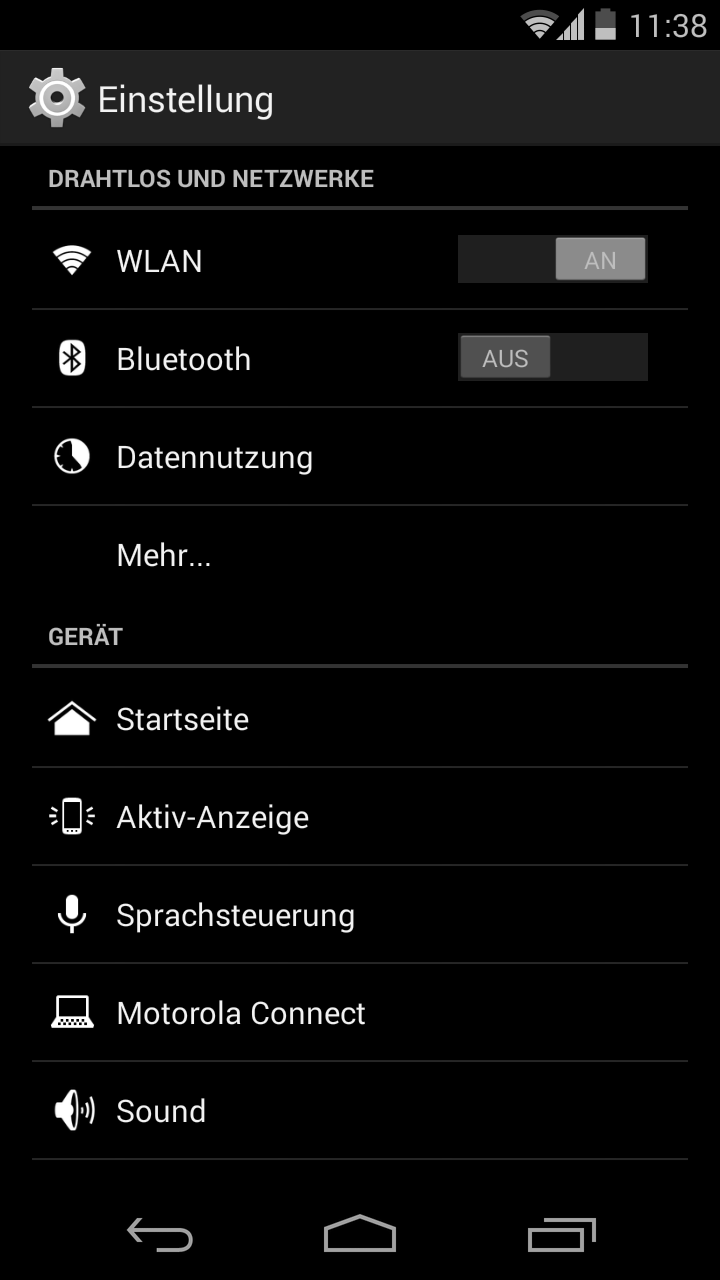The width and height of the screenshot is (720, 1280).
Task: Show recent apps
Action: [x=561, y=1234]
